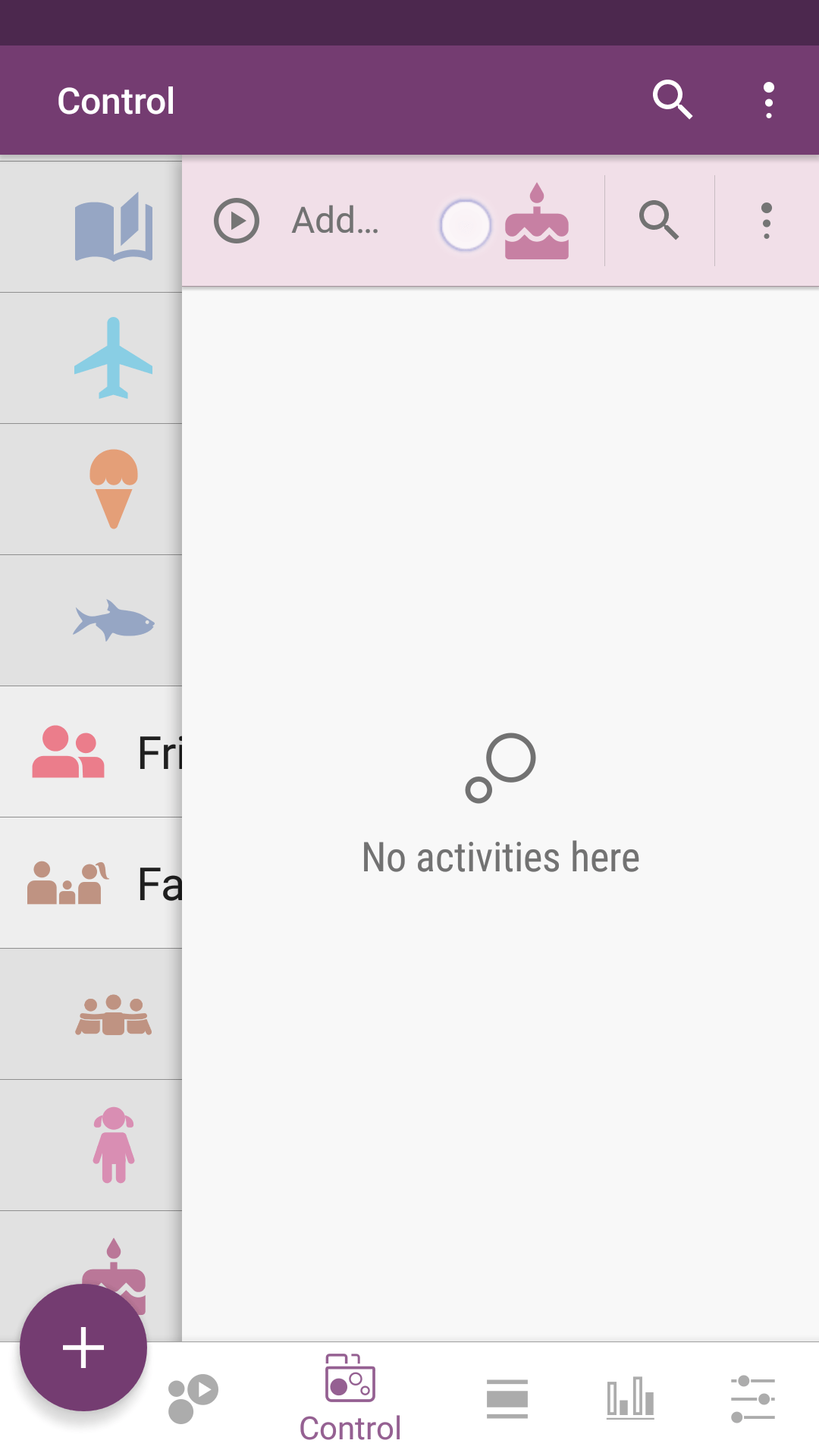Select the ice cream category
The image size is (819, 1456).
114,489
